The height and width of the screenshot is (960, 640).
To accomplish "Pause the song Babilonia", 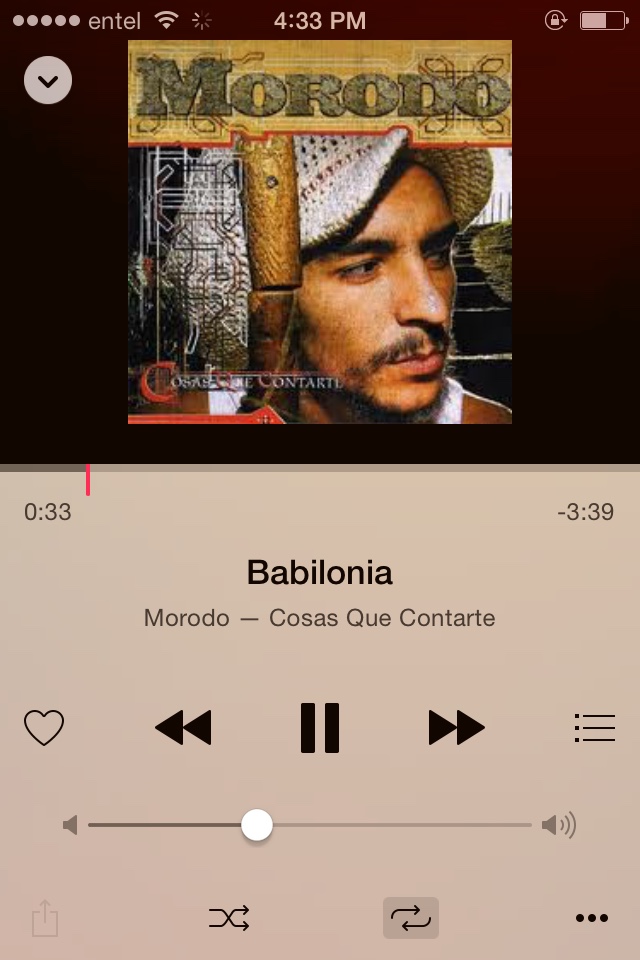I will pyautogui.click(x=320, y=728).
